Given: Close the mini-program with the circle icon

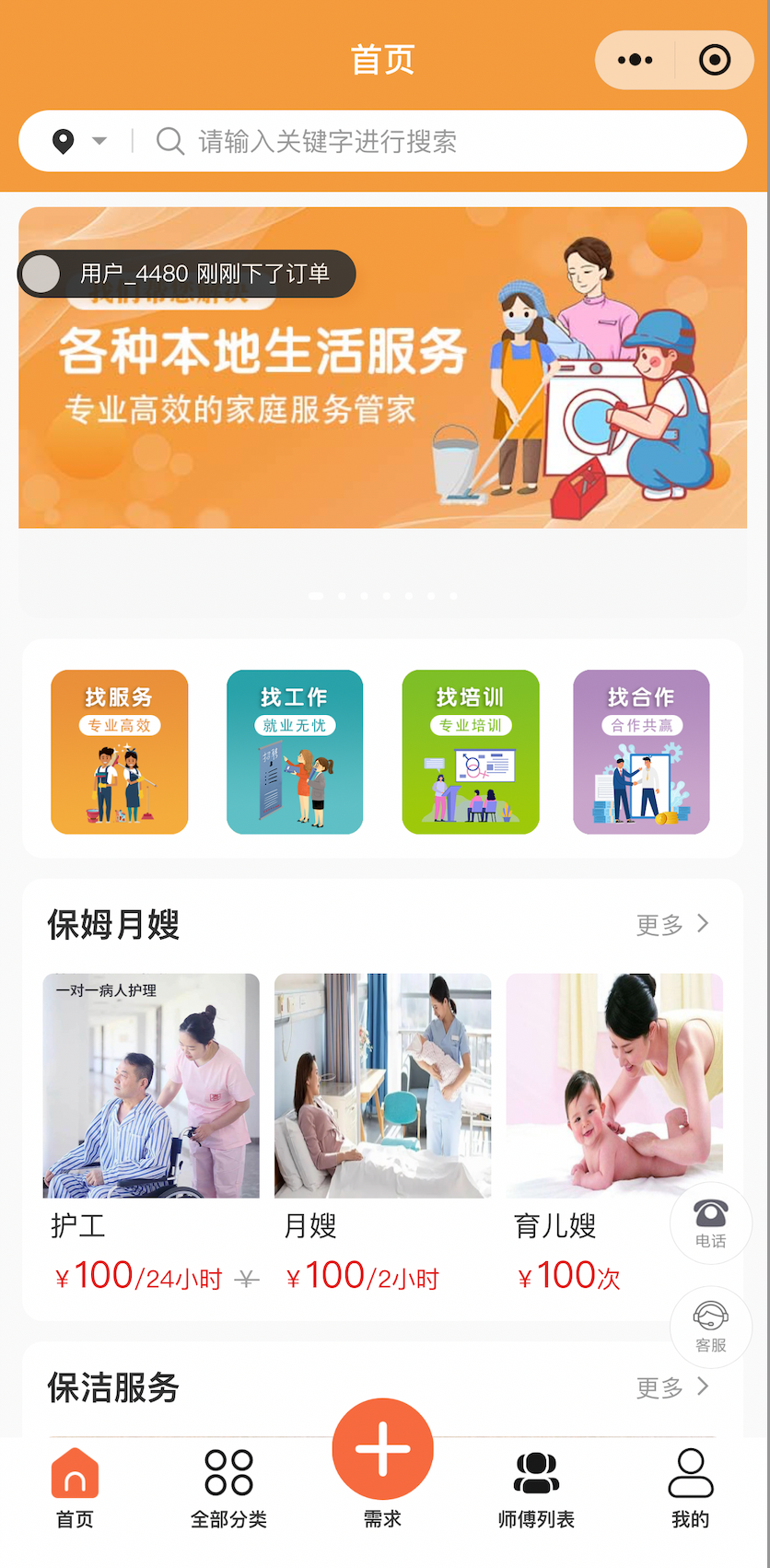Looking at the screenshot, I should 715,60.
